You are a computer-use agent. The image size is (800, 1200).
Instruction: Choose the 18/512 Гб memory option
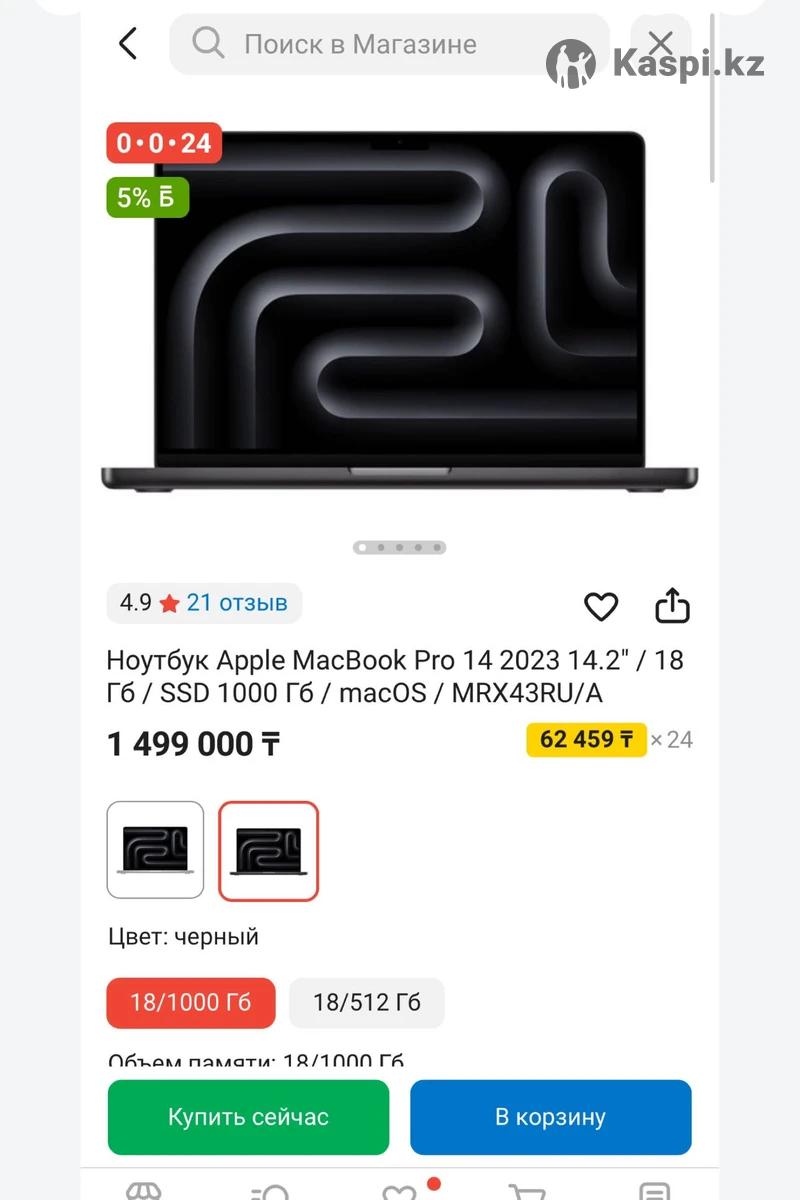(366, 1002)
